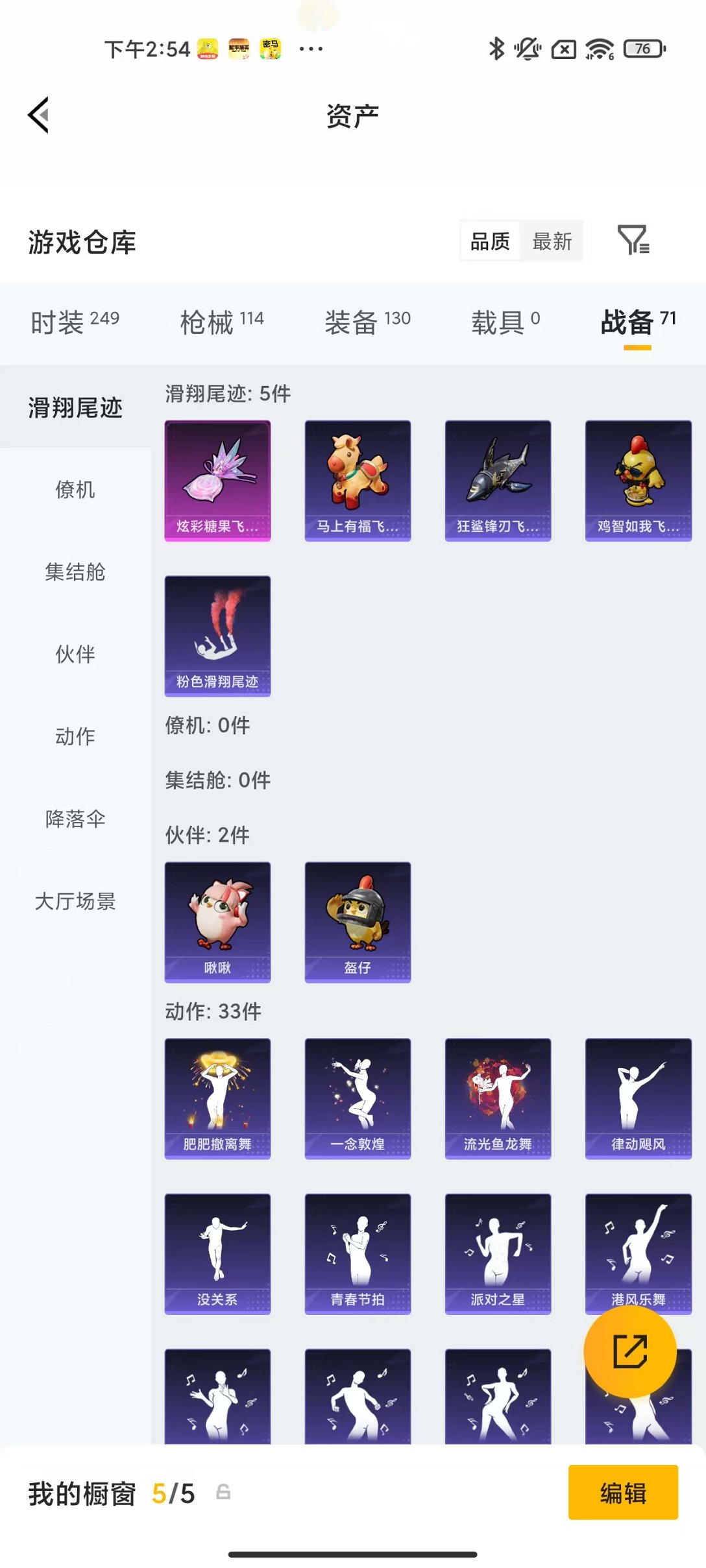Image resolution: width=706 pixels, height=1568 pixels.
Task: Tap the battery indicator in status bar
Action: [x=644, y=49]
